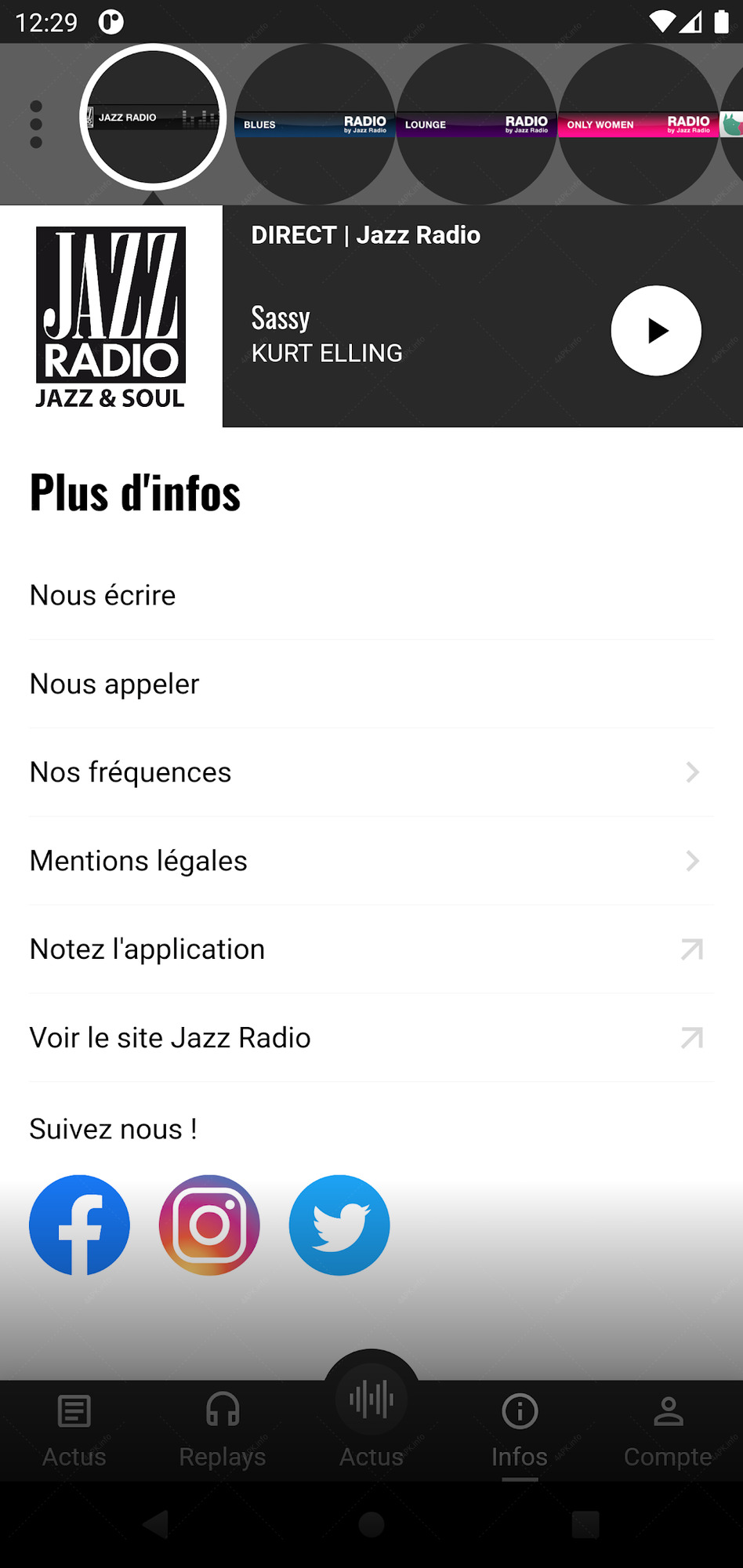
Task: Tap Notez l'application
Action: point(371,949)
